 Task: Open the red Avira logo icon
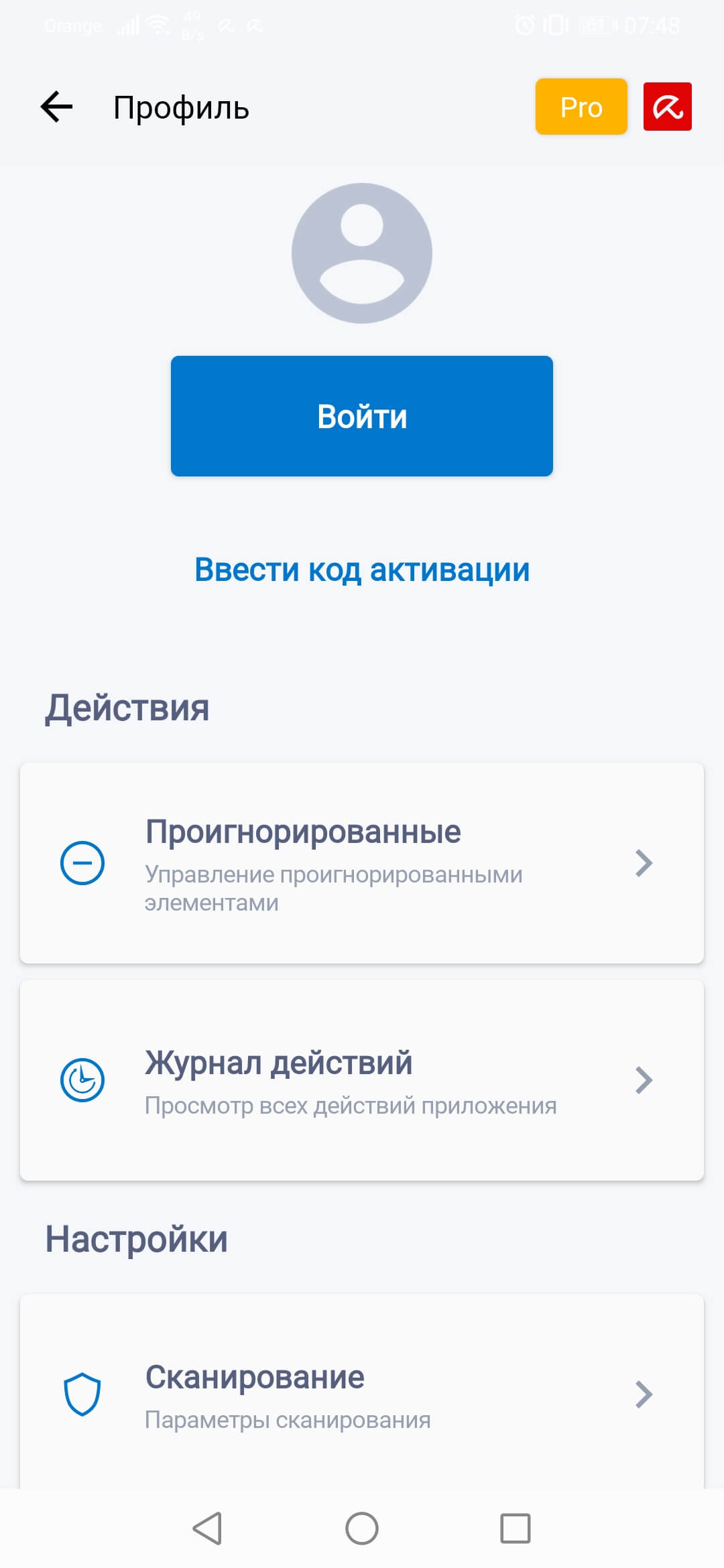coord(667,107)
